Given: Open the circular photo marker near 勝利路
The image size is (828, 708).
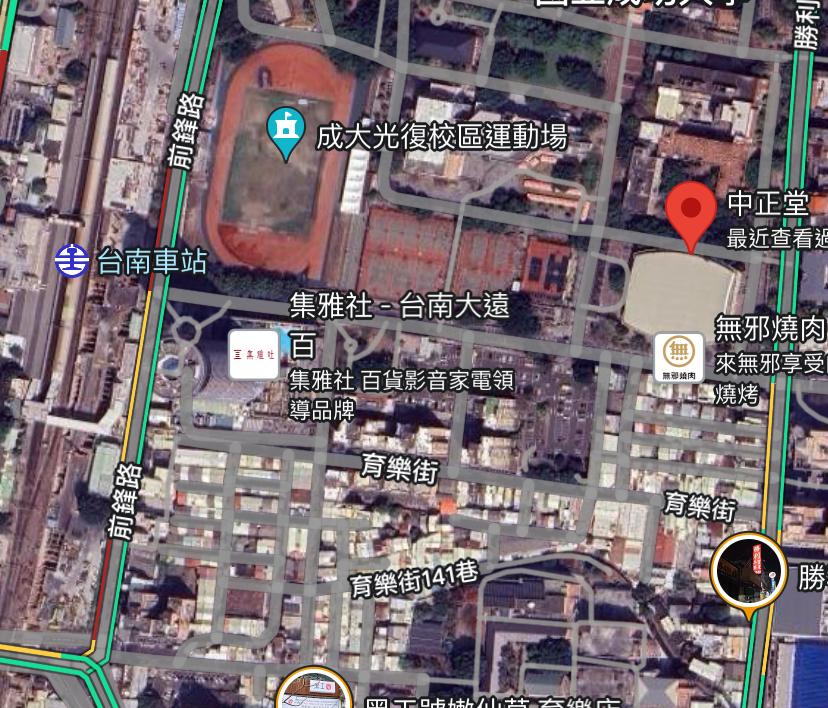Looking at the screenshot, I should tap(749, 570).
